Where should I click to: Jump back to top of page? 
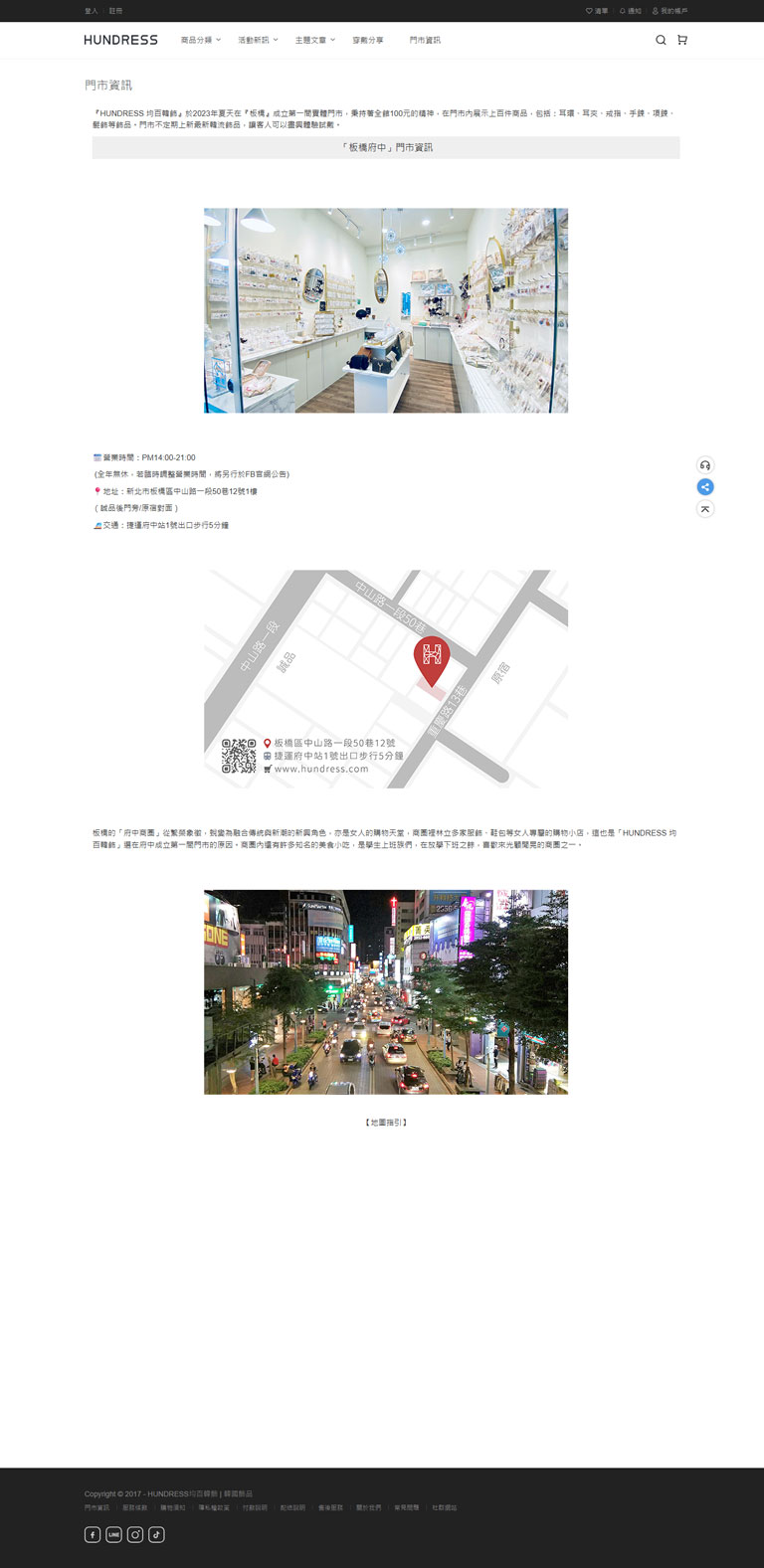click(705, 509)
